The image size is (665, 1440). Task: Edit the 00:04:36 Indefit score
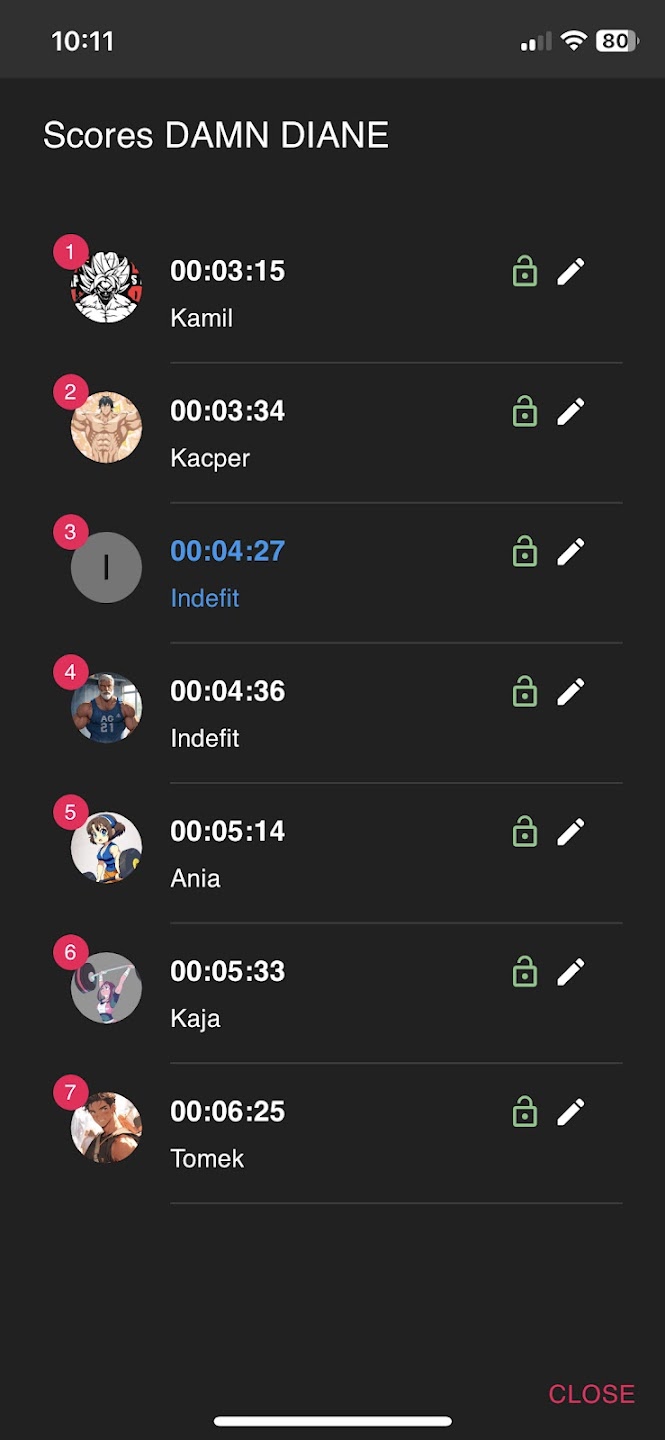pos(571,691)
